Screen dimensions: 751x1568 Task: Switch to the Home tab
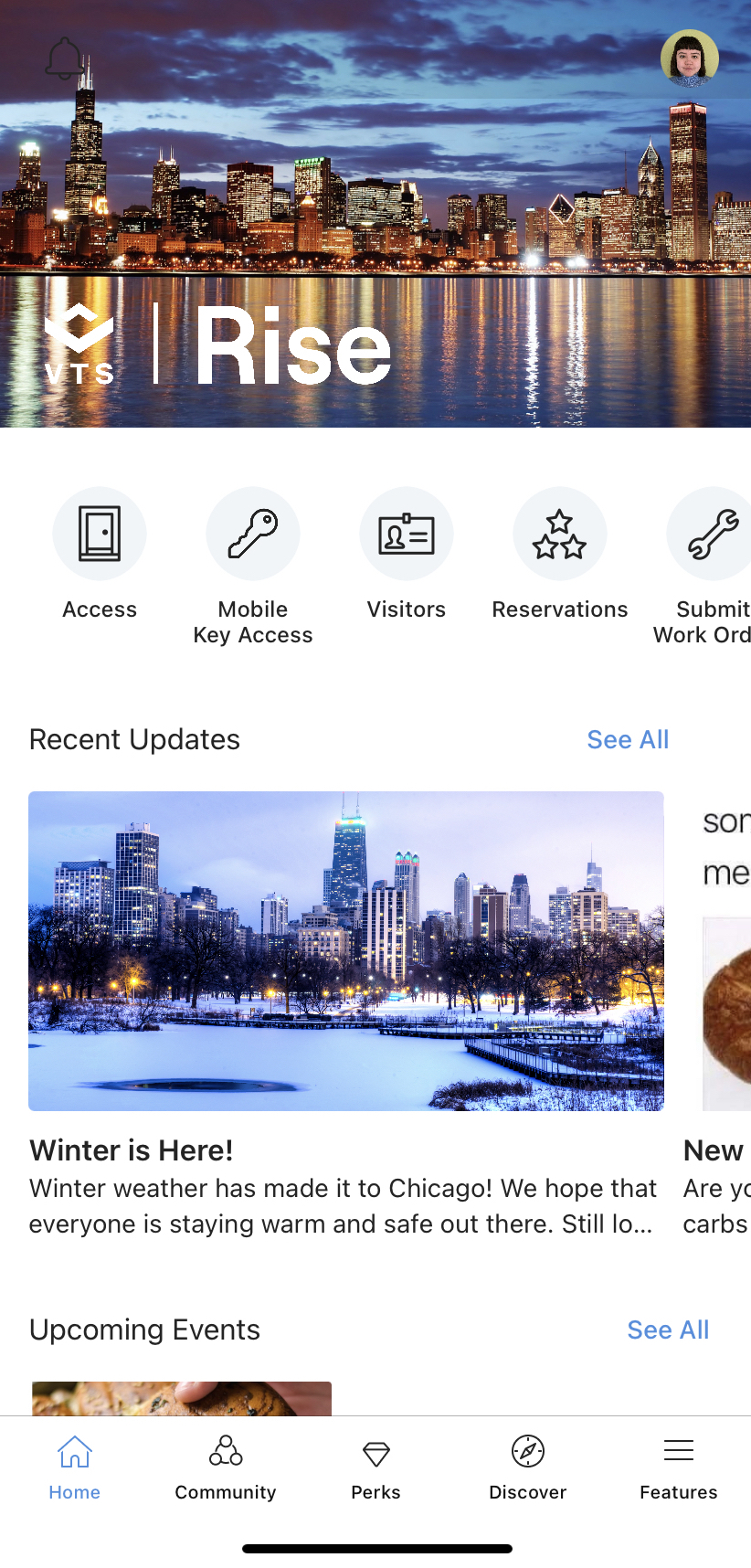pos(75,1466)
